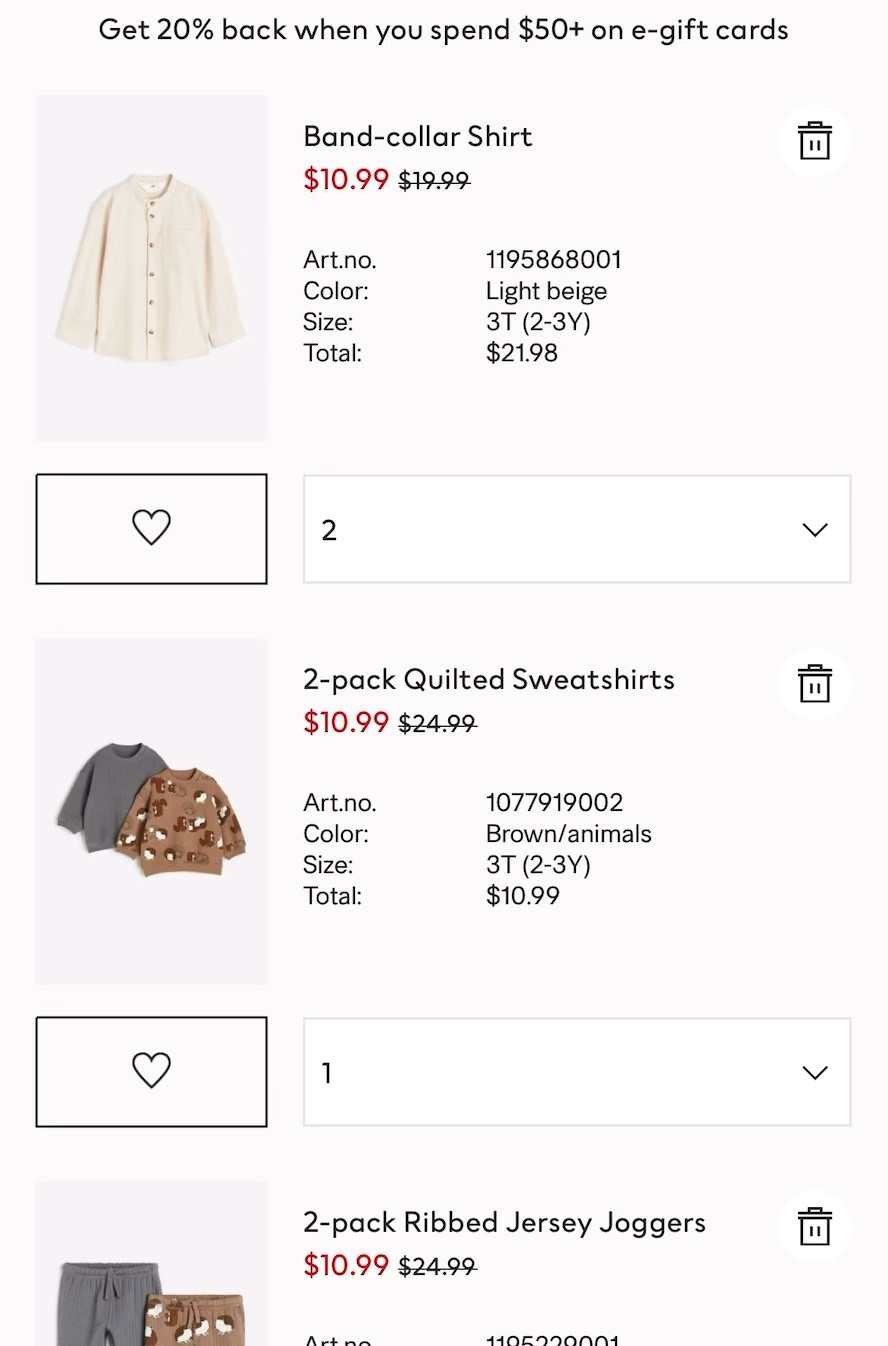Click the trash icon beside the joggers price
The width and height of the screenshot is (888, 1346).
814,1227
